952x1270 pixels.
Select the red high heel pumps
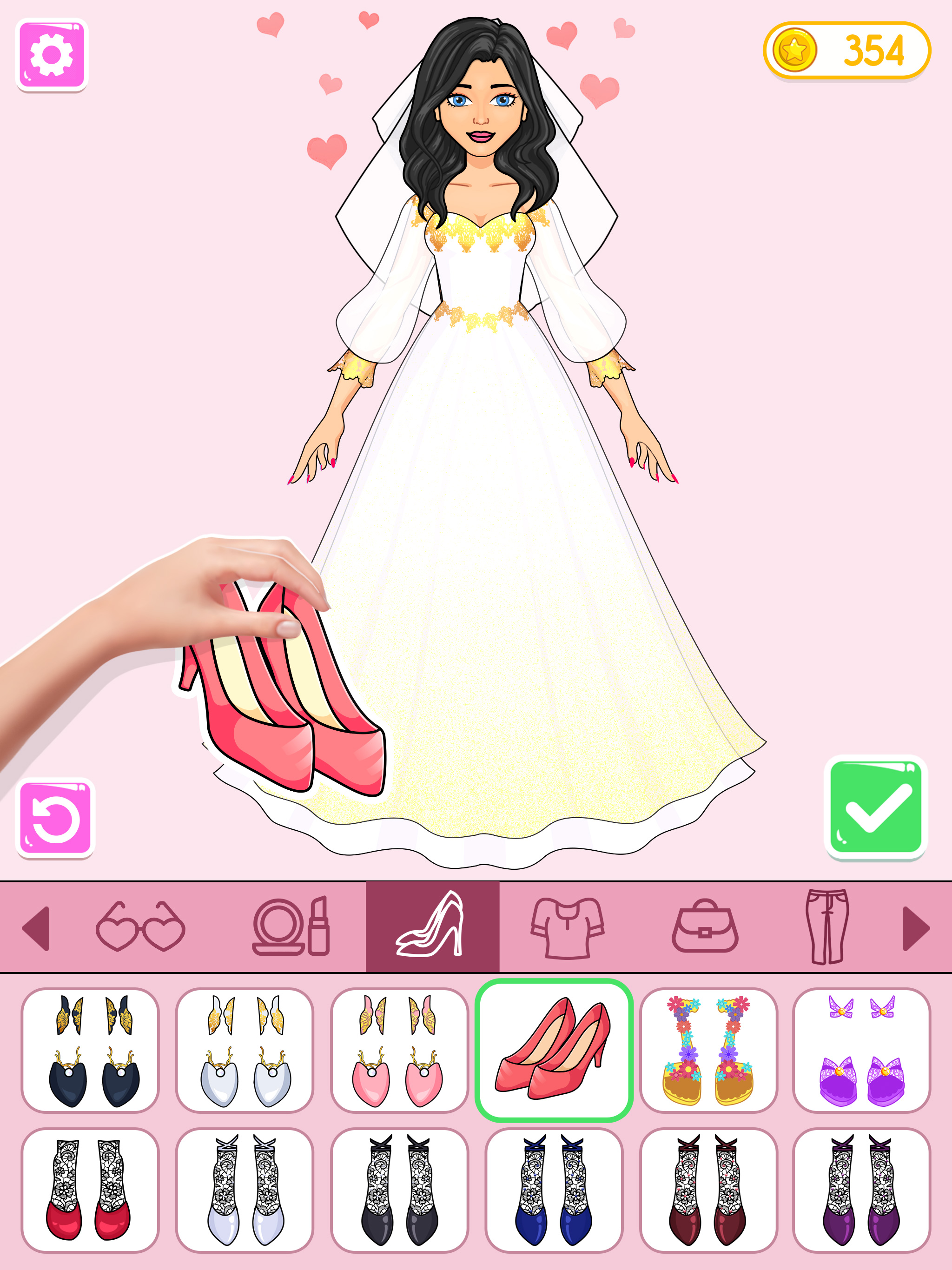click(554, 1050)
